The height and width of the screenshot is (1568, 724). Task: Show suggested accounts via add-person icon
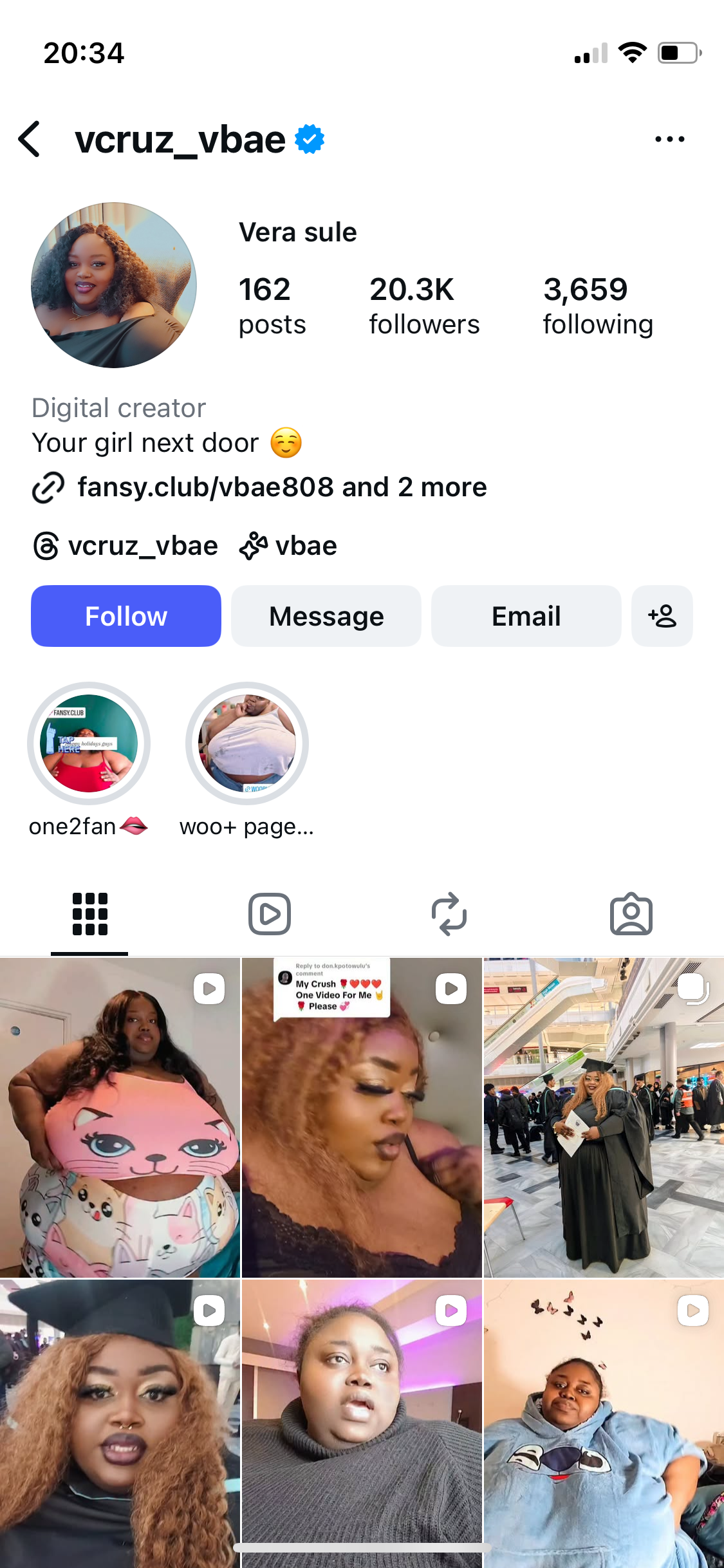click(x=662, y=616)
